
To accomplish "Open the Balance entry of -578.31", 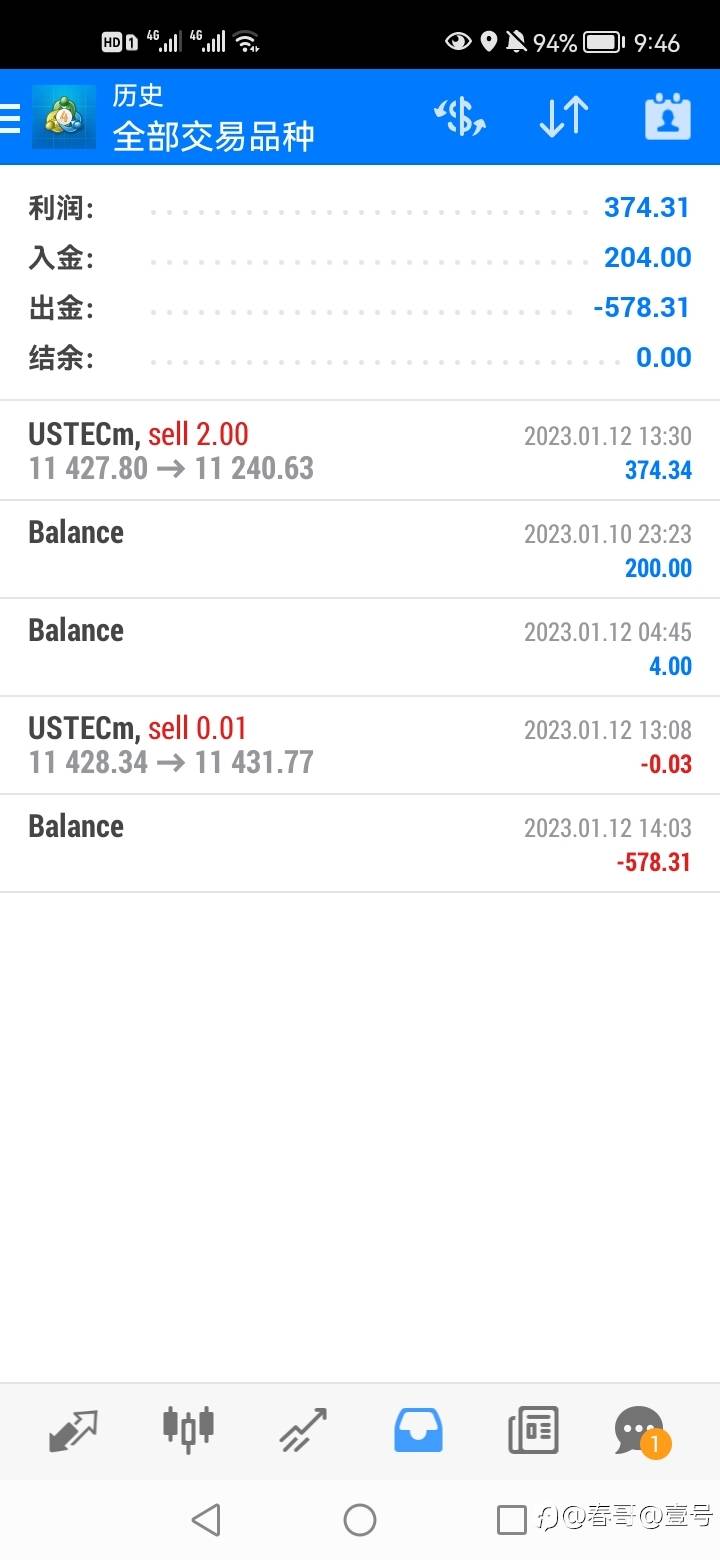I will (360, 843).
